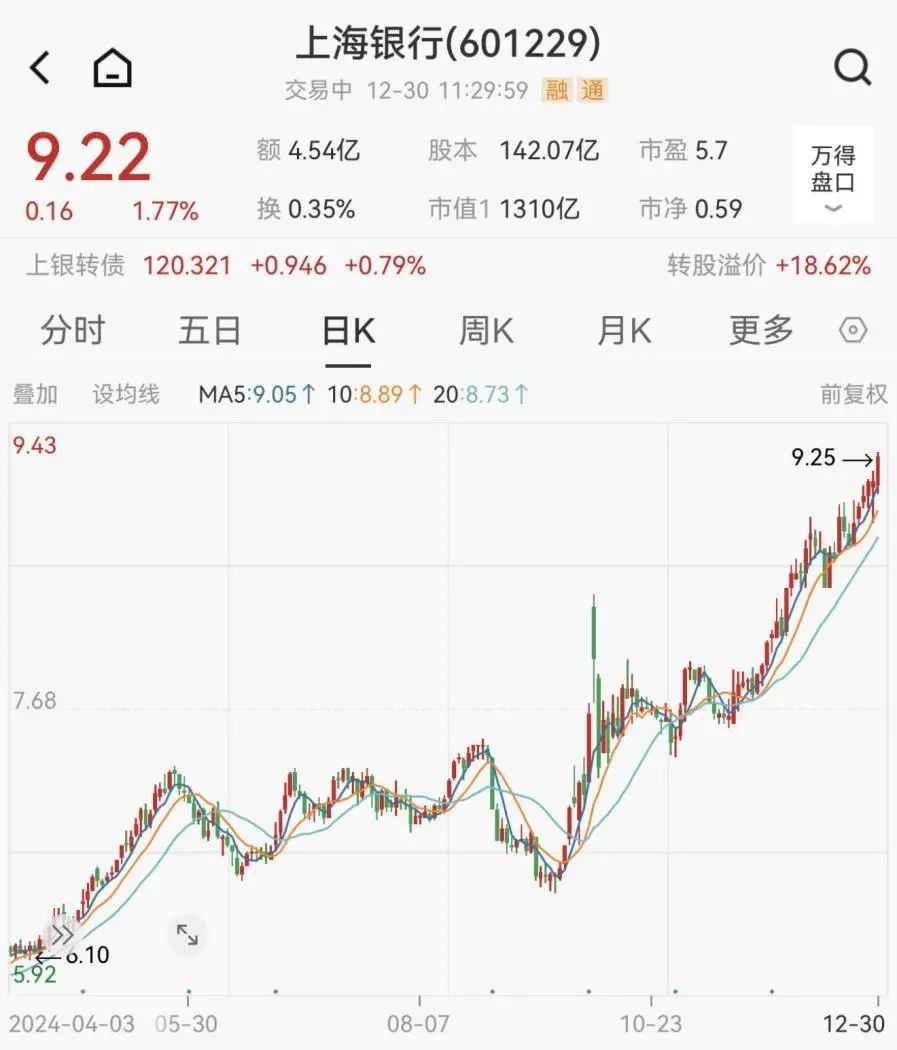Viewport: 897px width, 1050px height.
Task: Change the 前复权 adjustment mode
Action: 853,394
